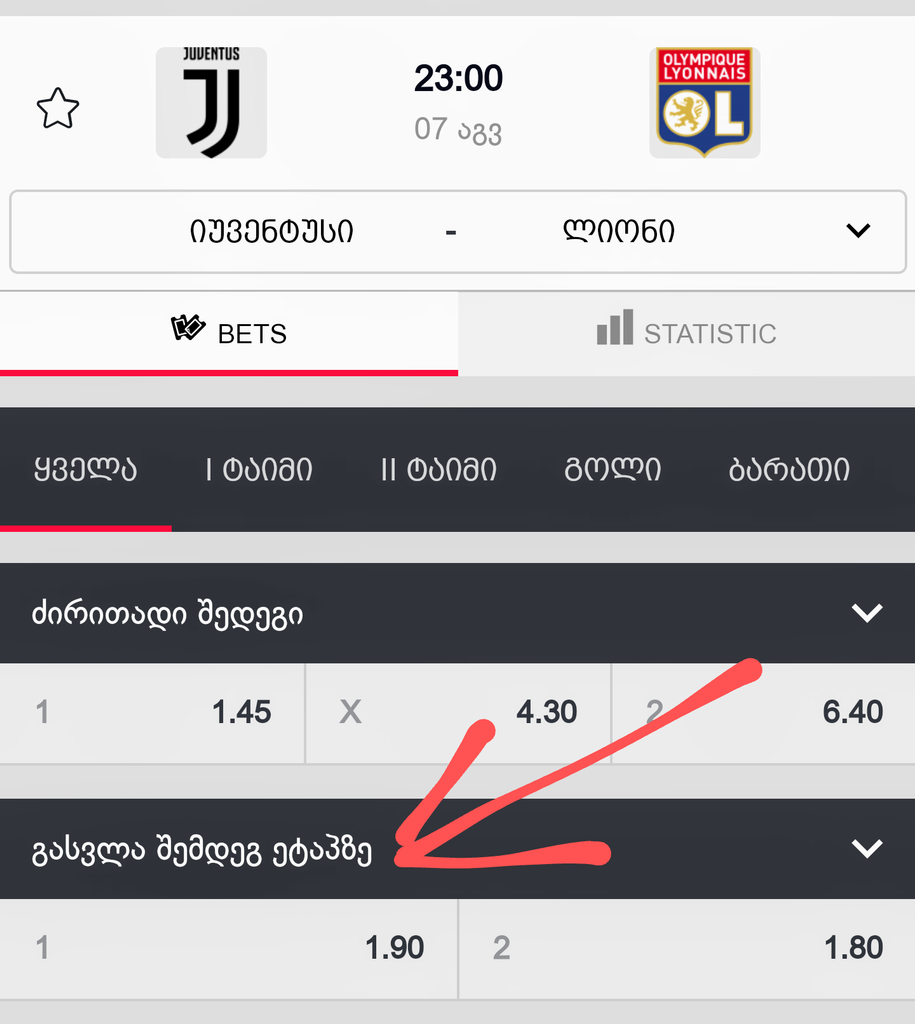Add the match to favorites with the star
This screenshot has height=1024, width=915.
[x=57, y=108]
